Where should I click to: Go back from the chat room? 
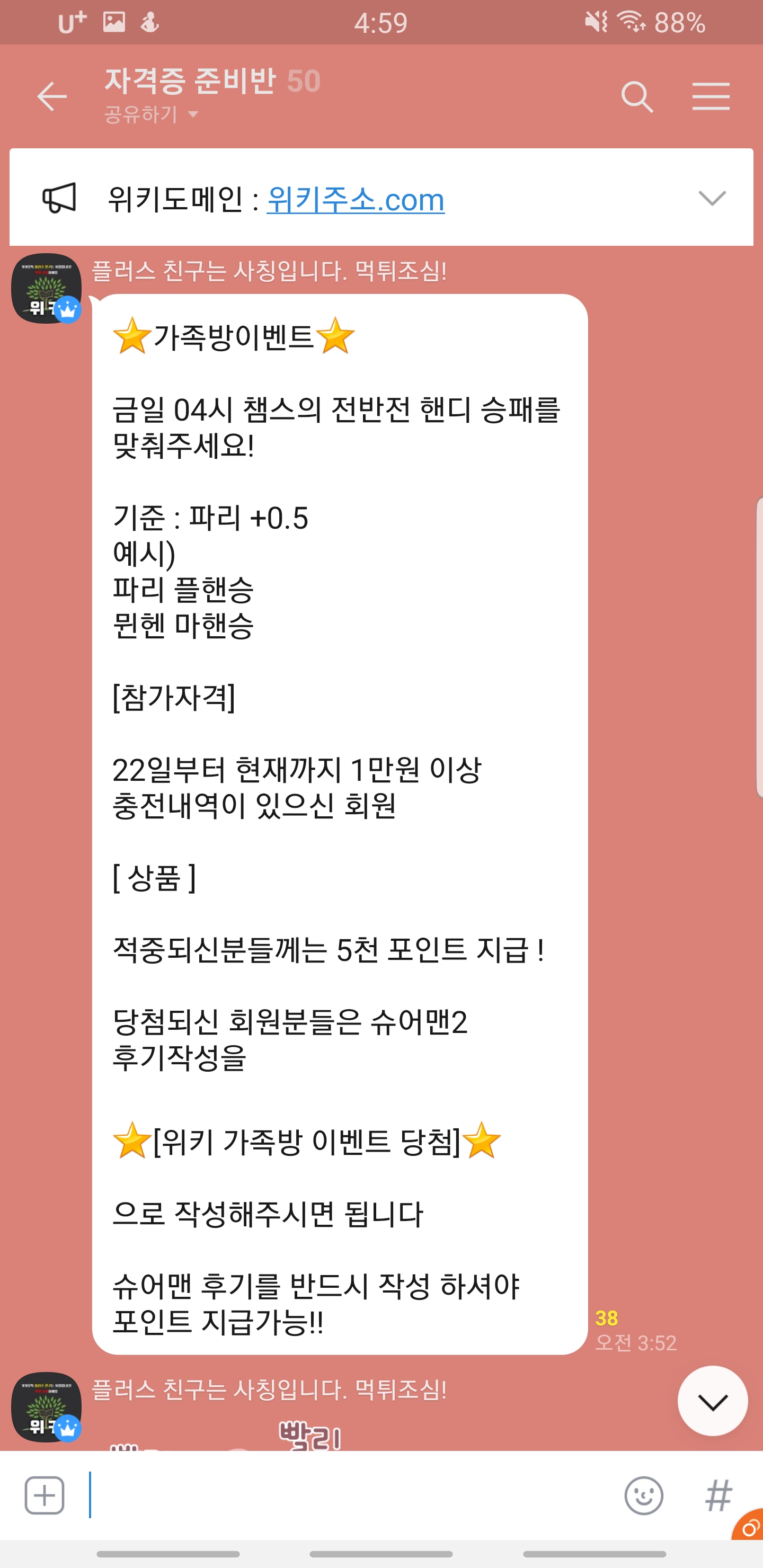tap(52, 97)
